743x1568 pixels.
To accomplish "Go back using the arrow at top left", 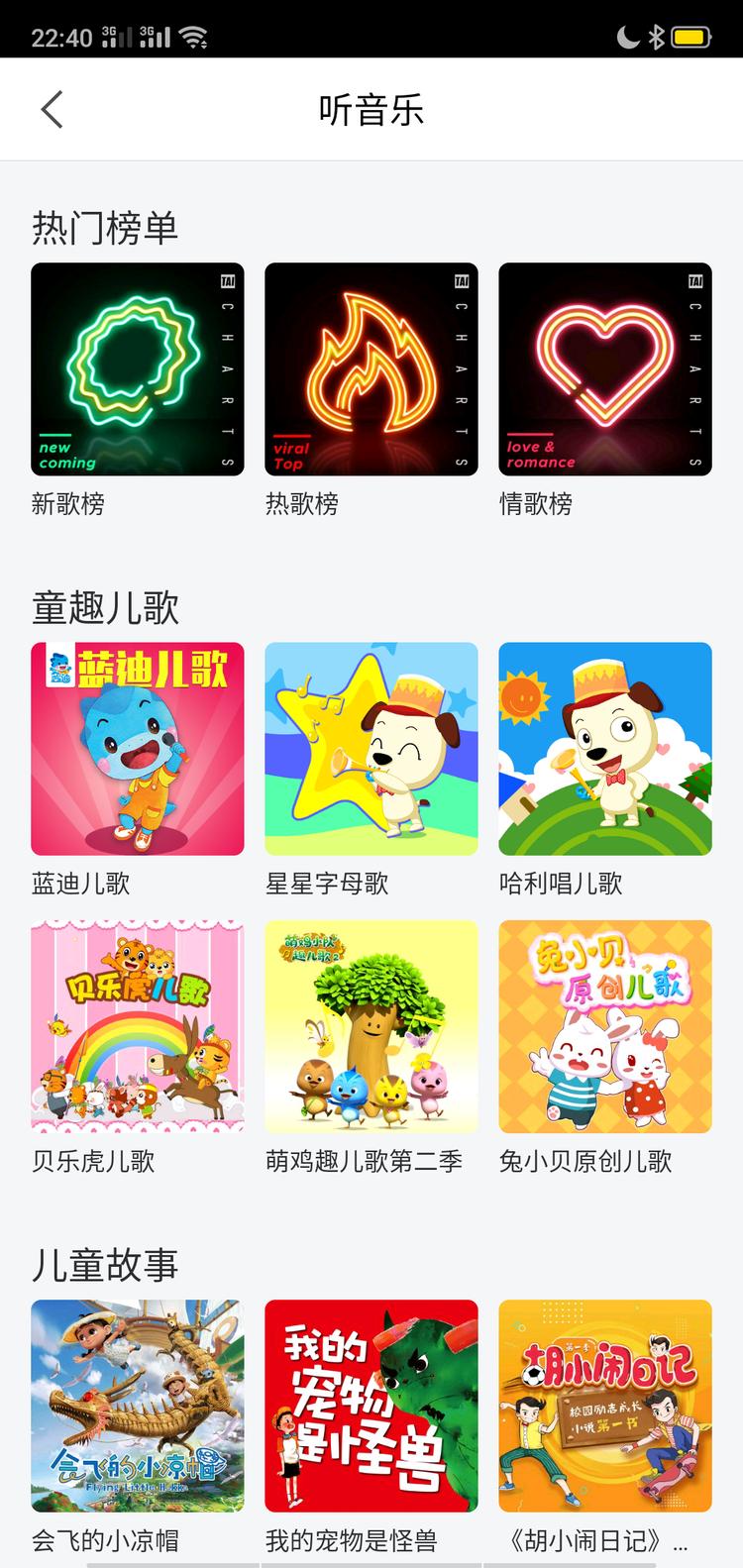I will click(x=52, y=109).
